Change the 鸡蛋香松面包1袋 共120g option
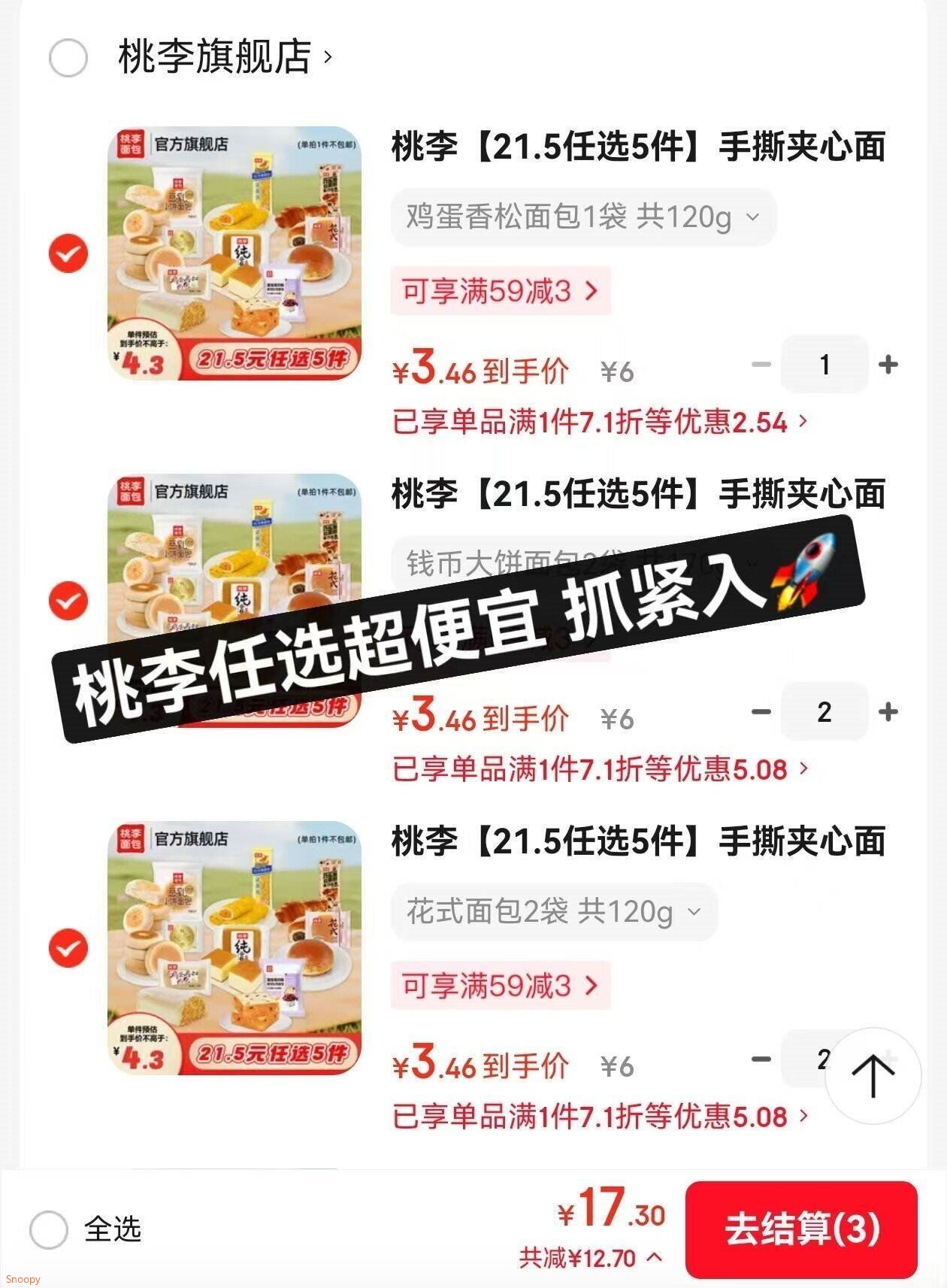This screenshot has height=1288, width=947. (582, 217)
